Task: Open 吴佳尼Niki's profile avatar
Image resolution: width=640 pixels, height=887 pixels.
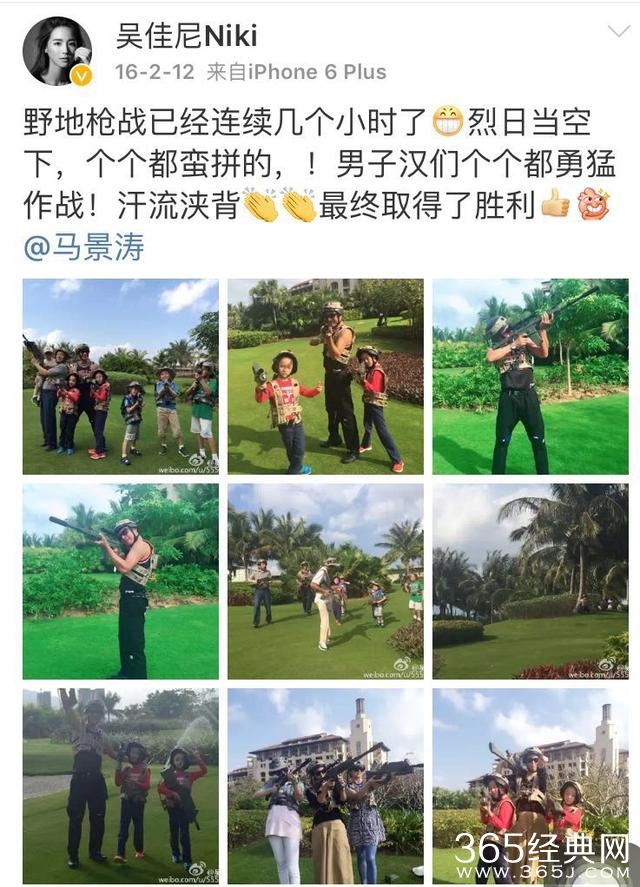Action: [x=57, y=50]
